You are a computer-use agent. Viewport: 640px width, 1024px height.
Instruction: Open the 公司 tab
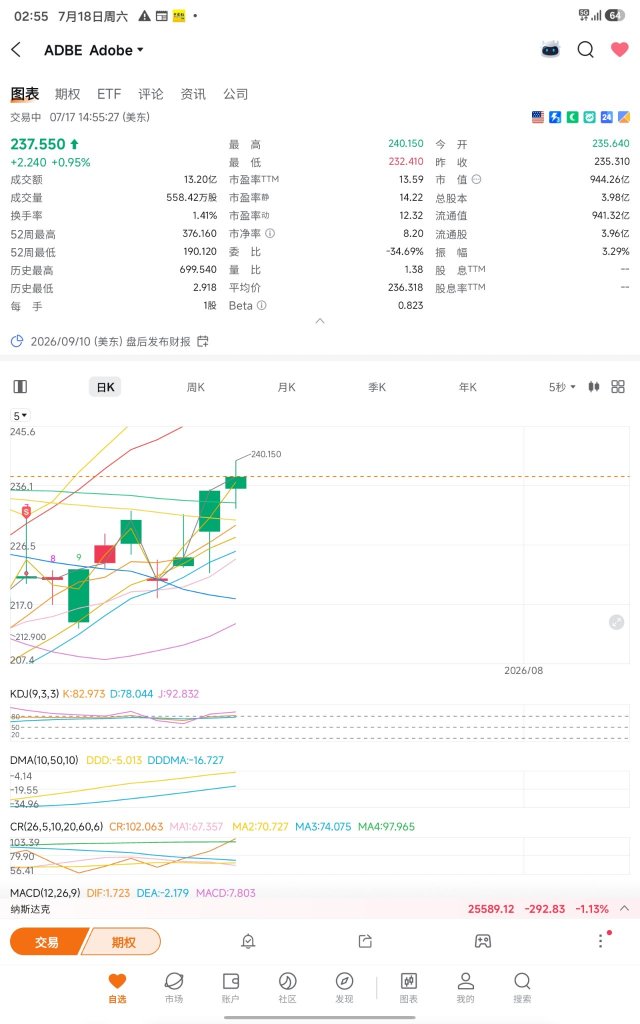click(236, 94)
